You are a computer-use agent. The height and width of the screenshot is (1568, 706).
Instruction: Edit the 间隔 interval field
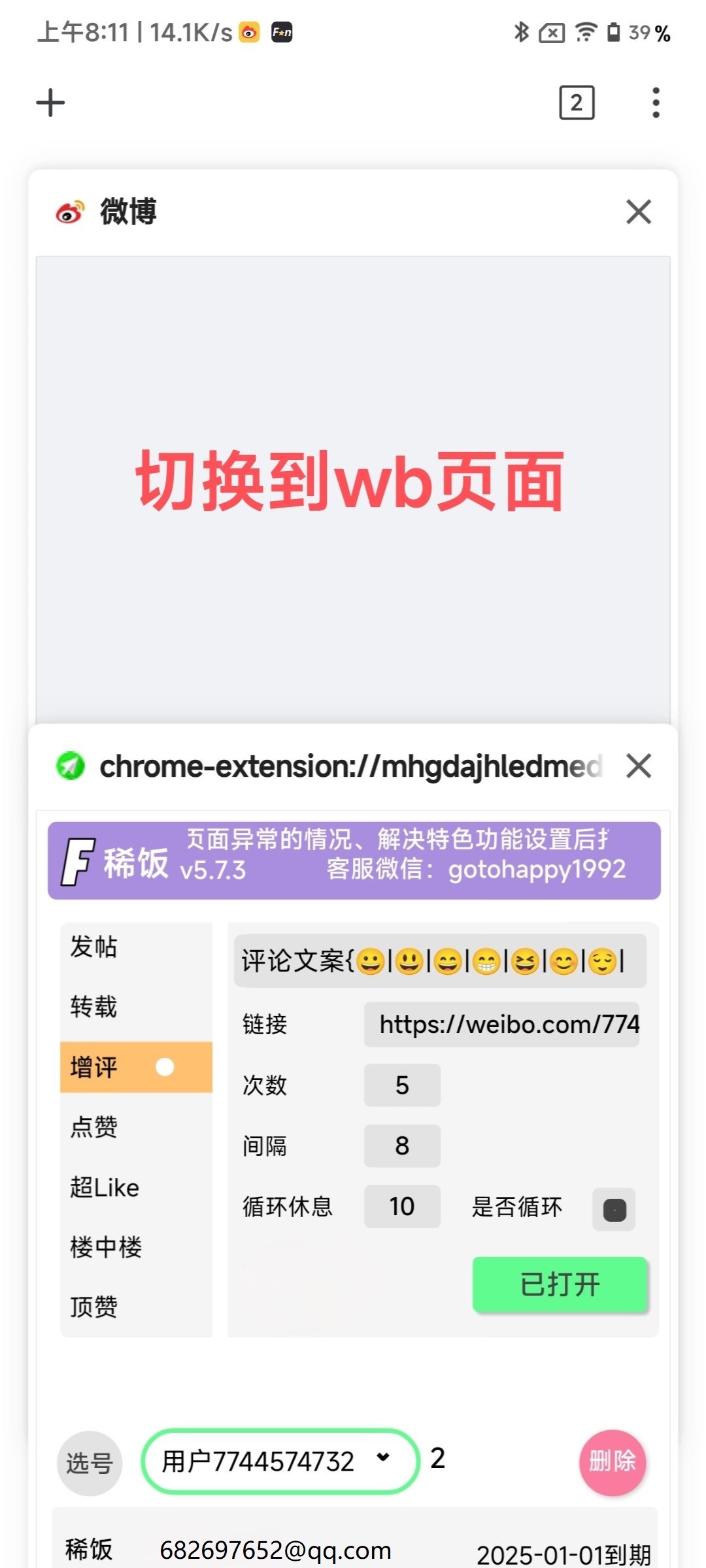402,1145
